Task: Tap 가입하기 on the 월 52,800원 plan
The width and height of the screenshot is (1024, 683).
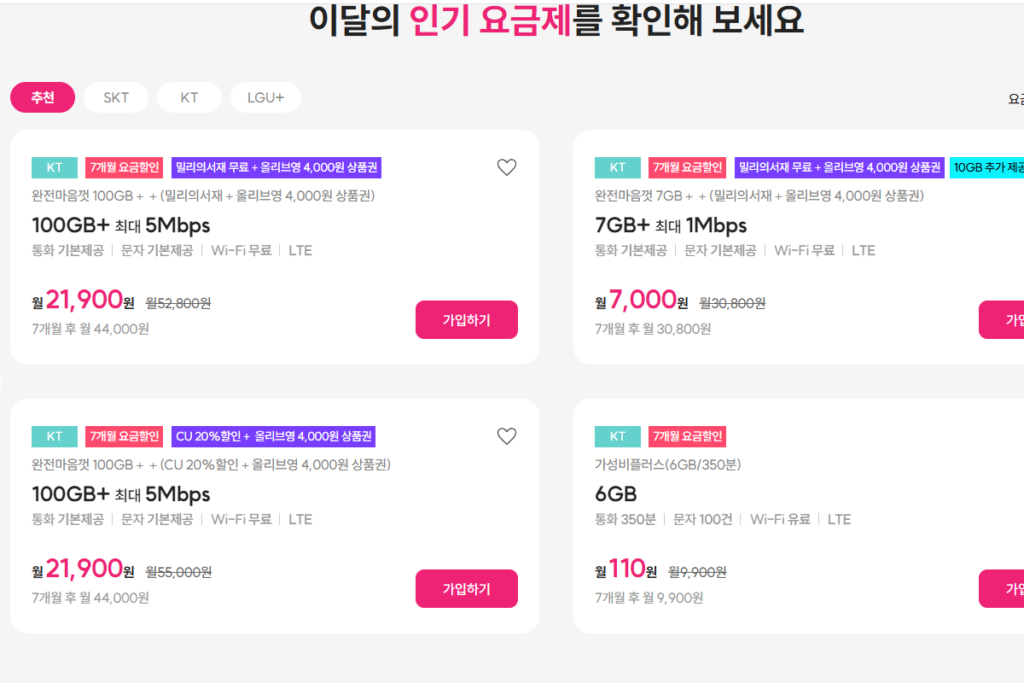Action: click(466, 320)
